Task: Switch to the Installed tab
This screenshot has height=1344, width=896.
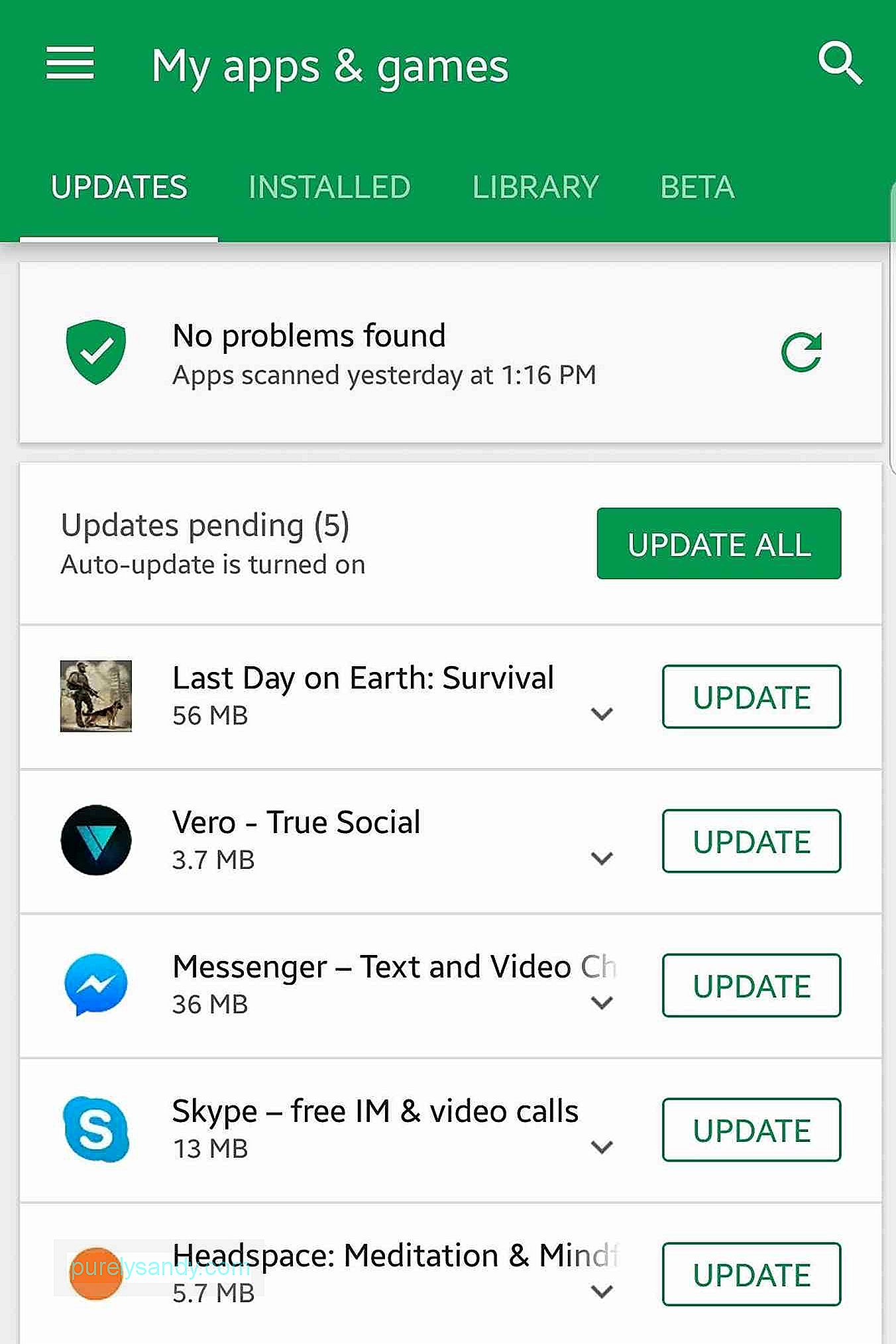Action: [x=329, y=187]
